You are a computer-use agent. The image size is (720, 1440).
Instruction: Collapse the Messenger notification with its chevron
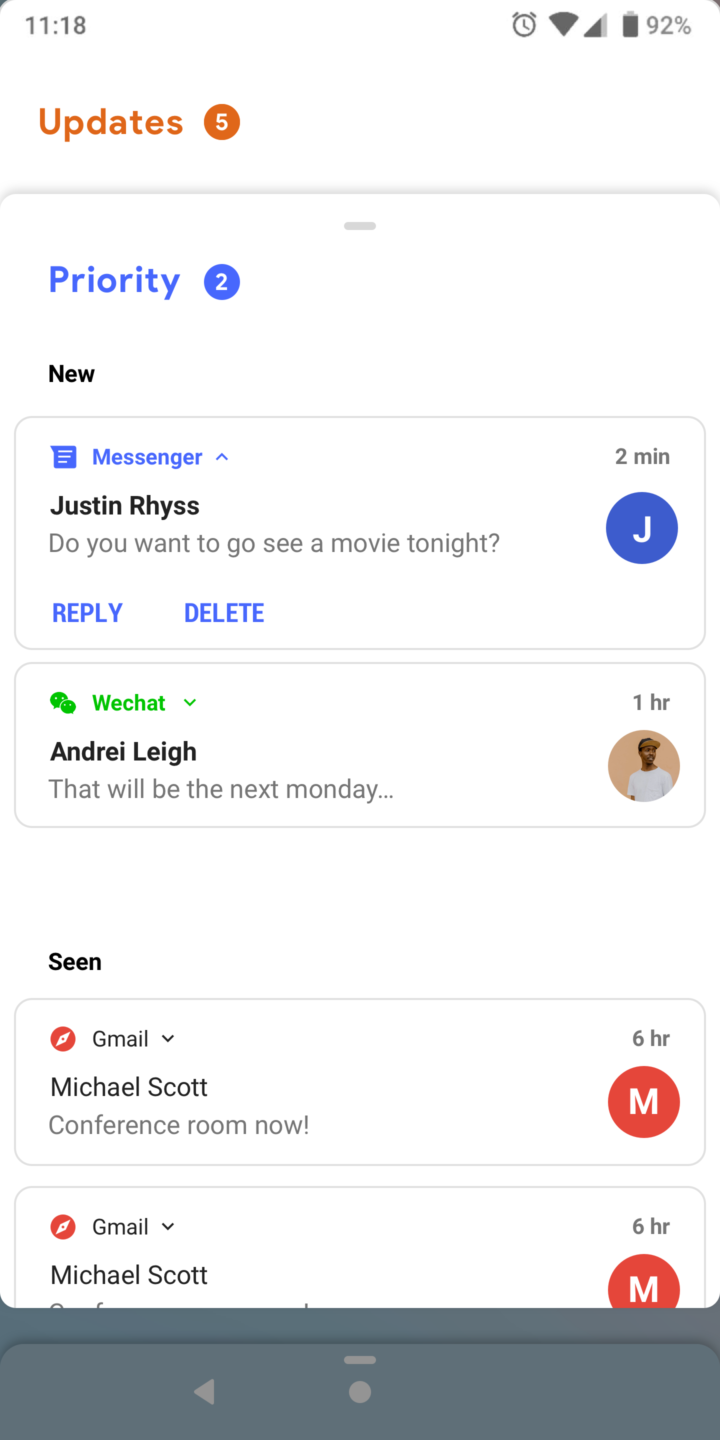221,457
